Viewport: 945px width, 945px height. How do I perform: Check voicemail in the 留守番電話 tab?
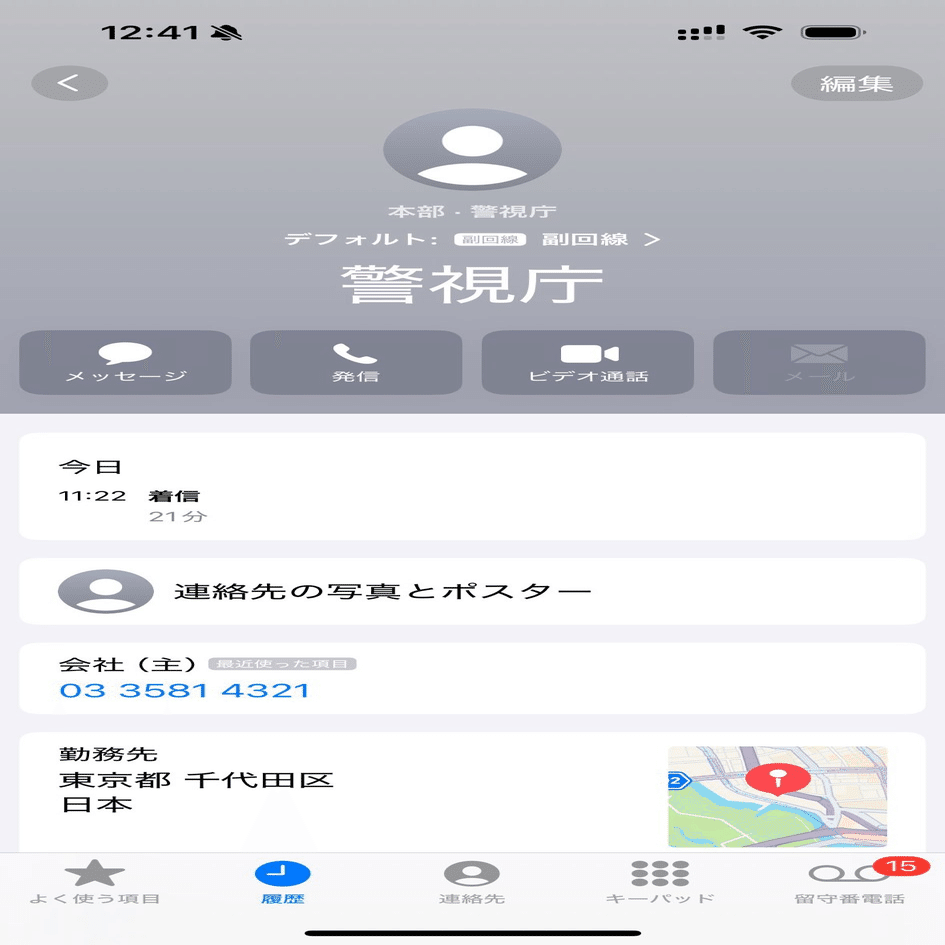850,882
